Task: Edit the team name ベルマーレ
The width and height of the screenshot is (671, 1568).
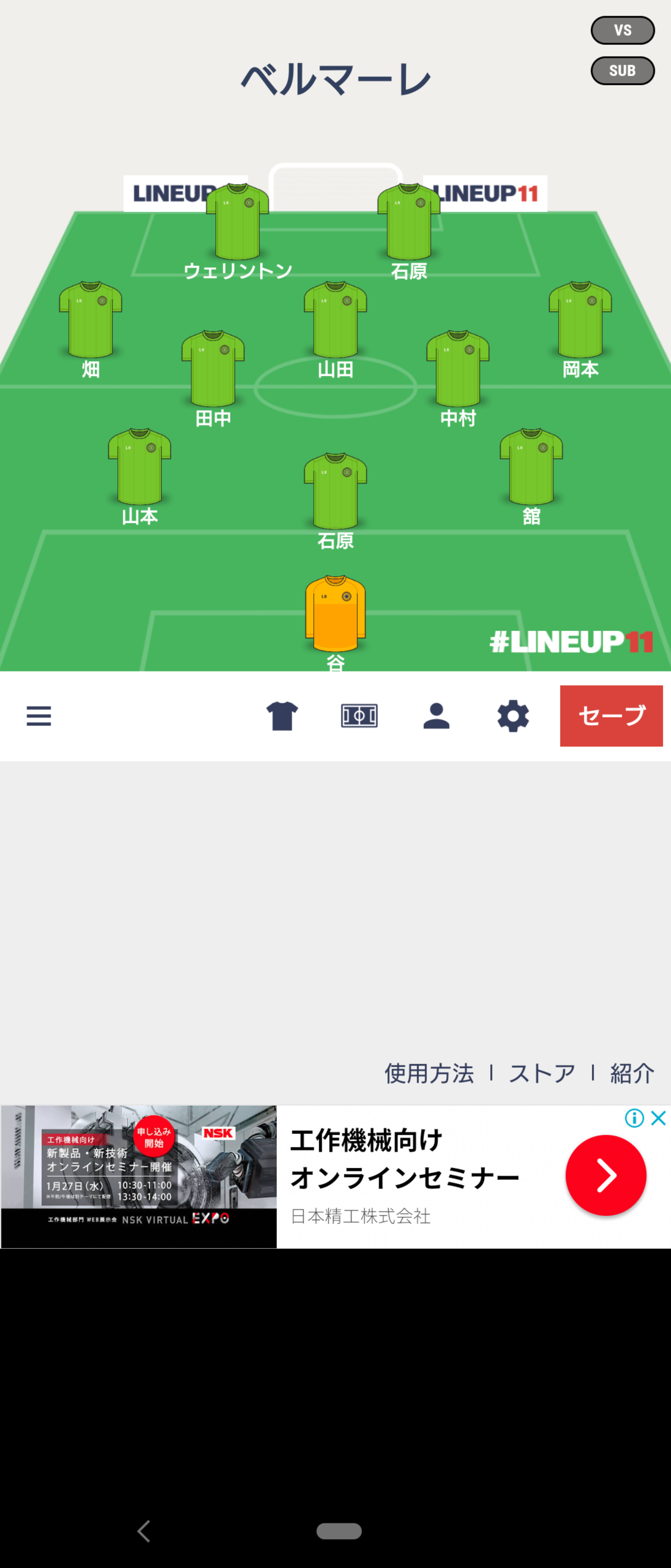Action: coord(335,80)
